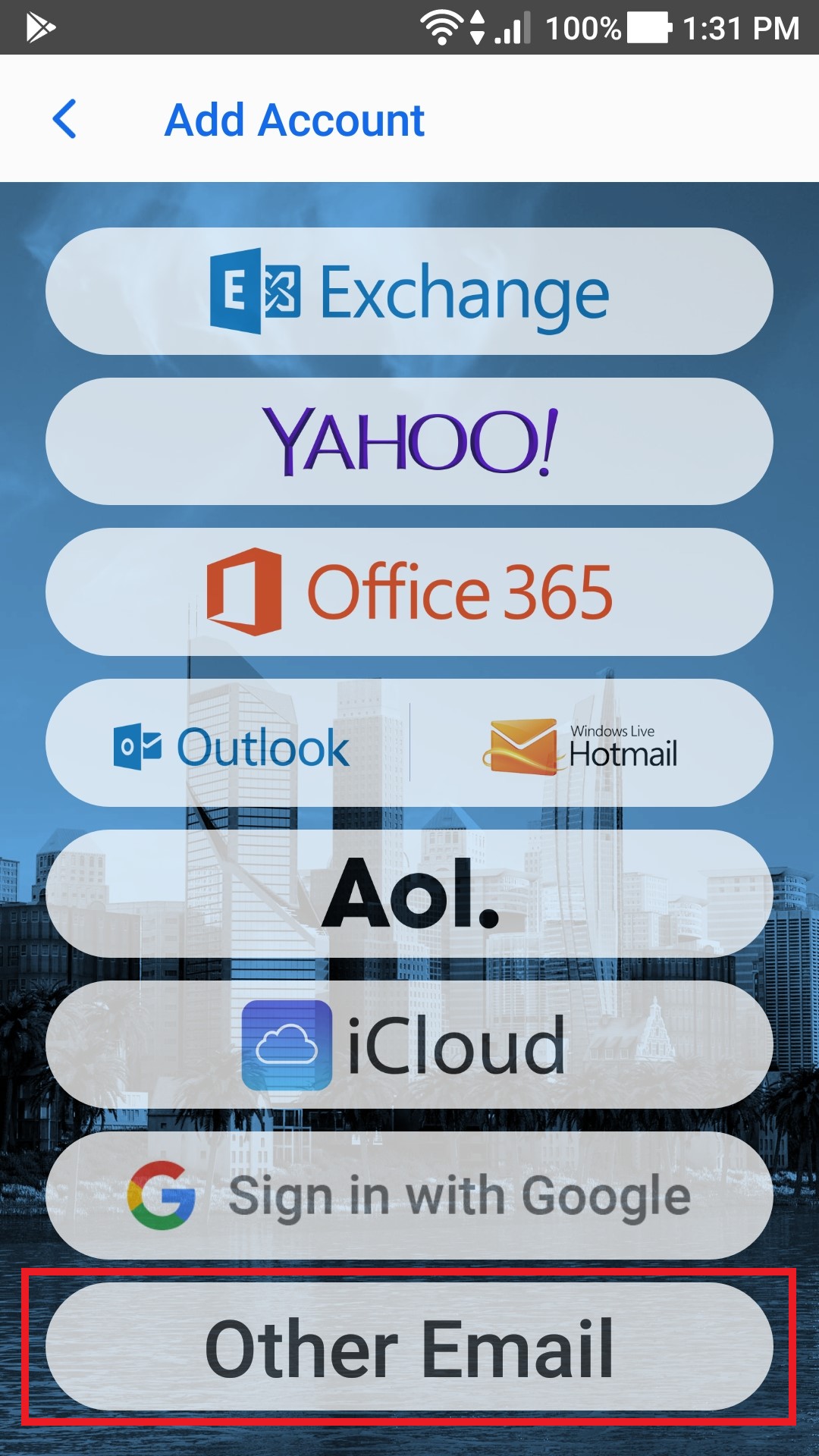Image resolution: width=819 pixels, height=1456 pixels.
Task: Set up an Aol. account
Action: click(409, 893)
